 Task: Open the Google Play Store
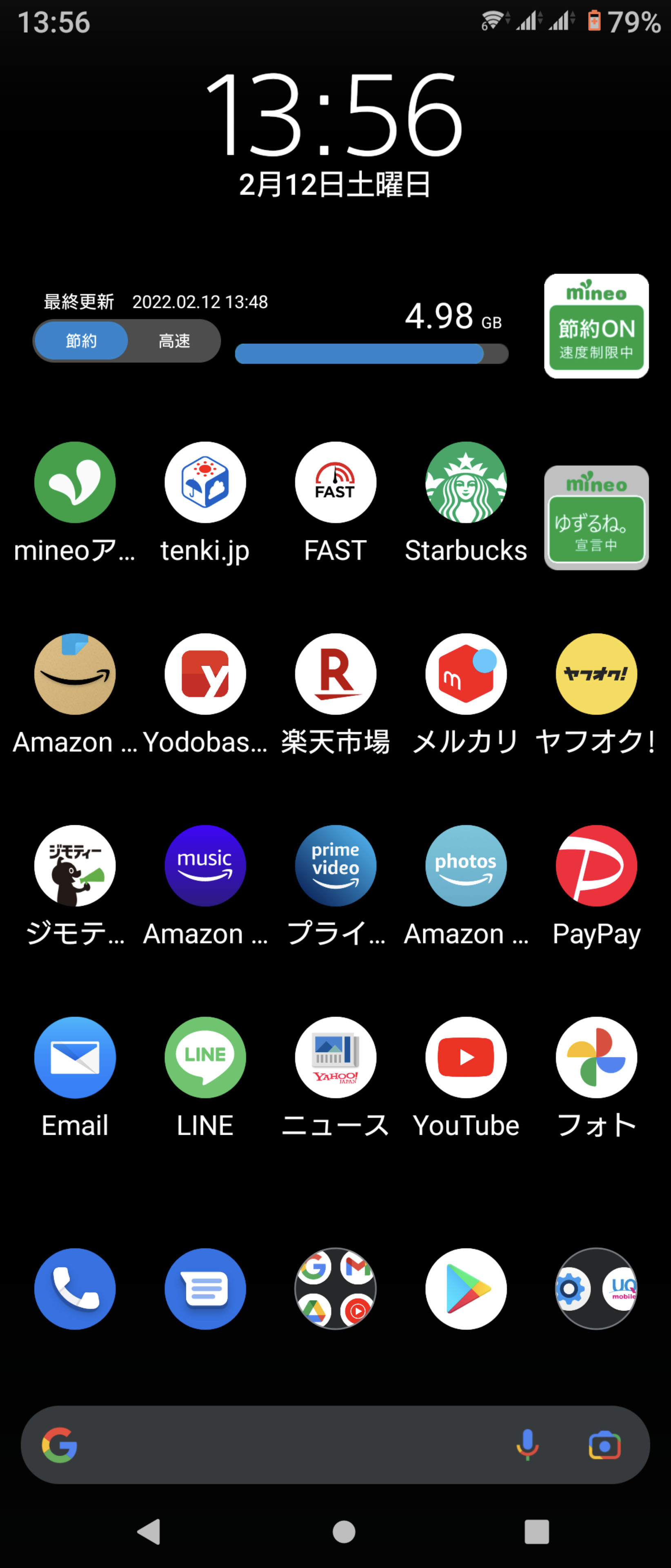(466, 1289)
